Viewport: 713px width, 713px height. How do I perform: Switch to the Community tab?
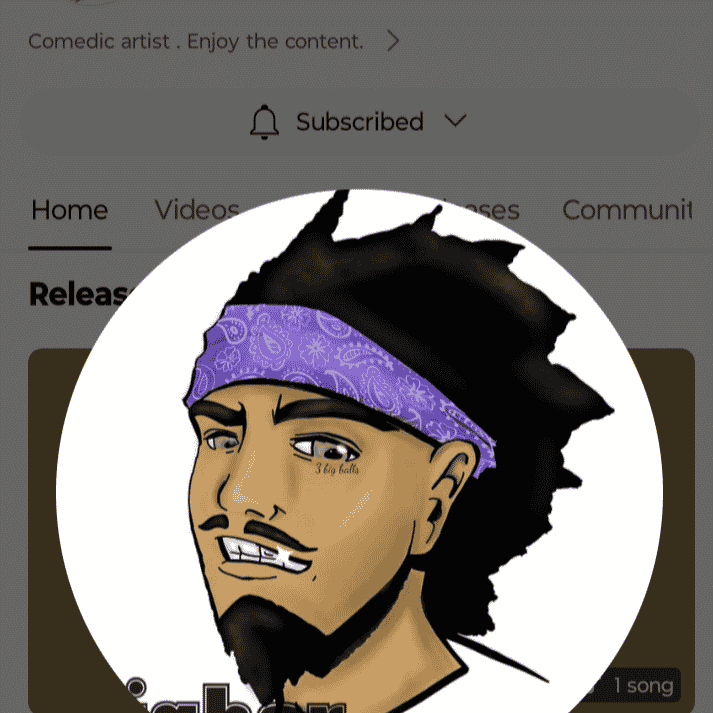click(626, 210)
